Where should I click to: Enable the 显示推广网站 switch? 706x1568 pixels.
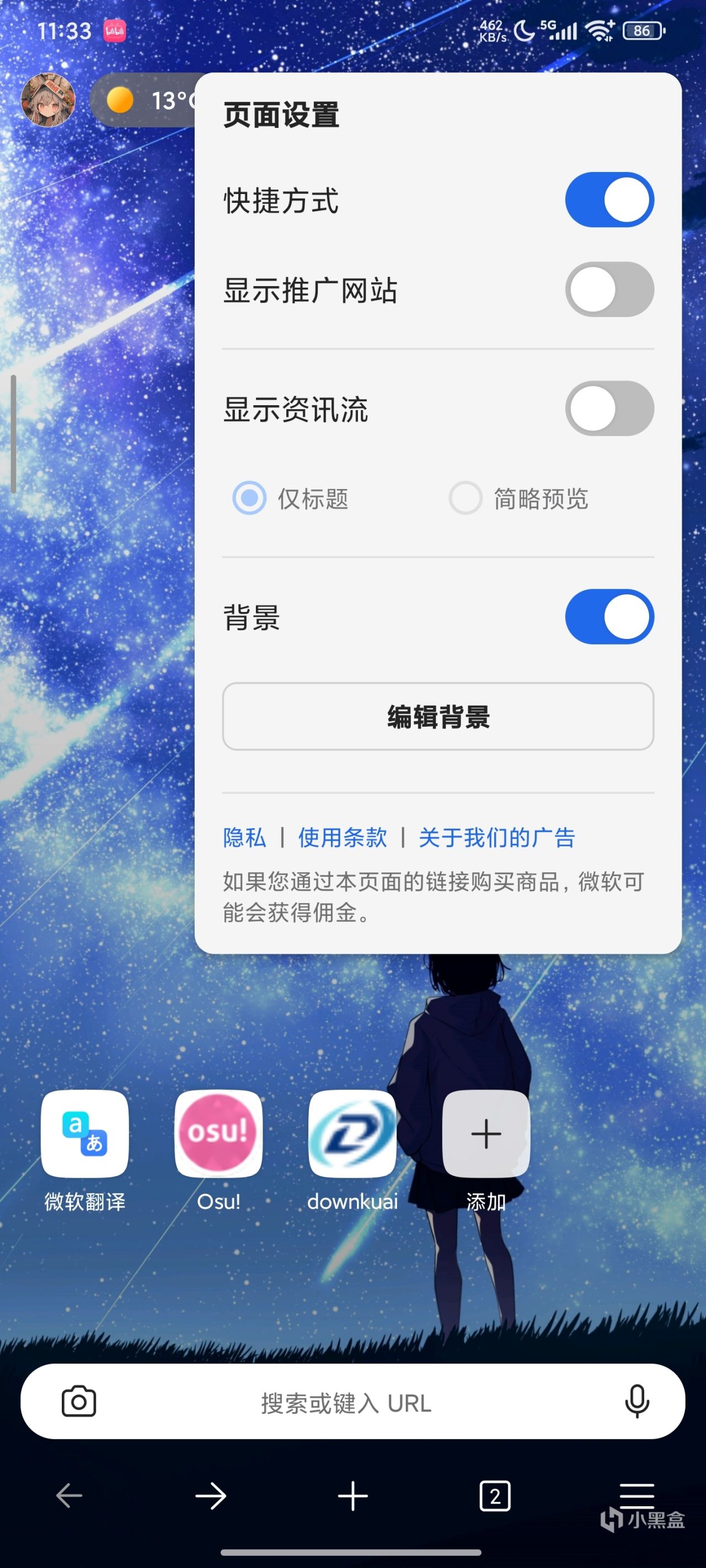point(609,289)
